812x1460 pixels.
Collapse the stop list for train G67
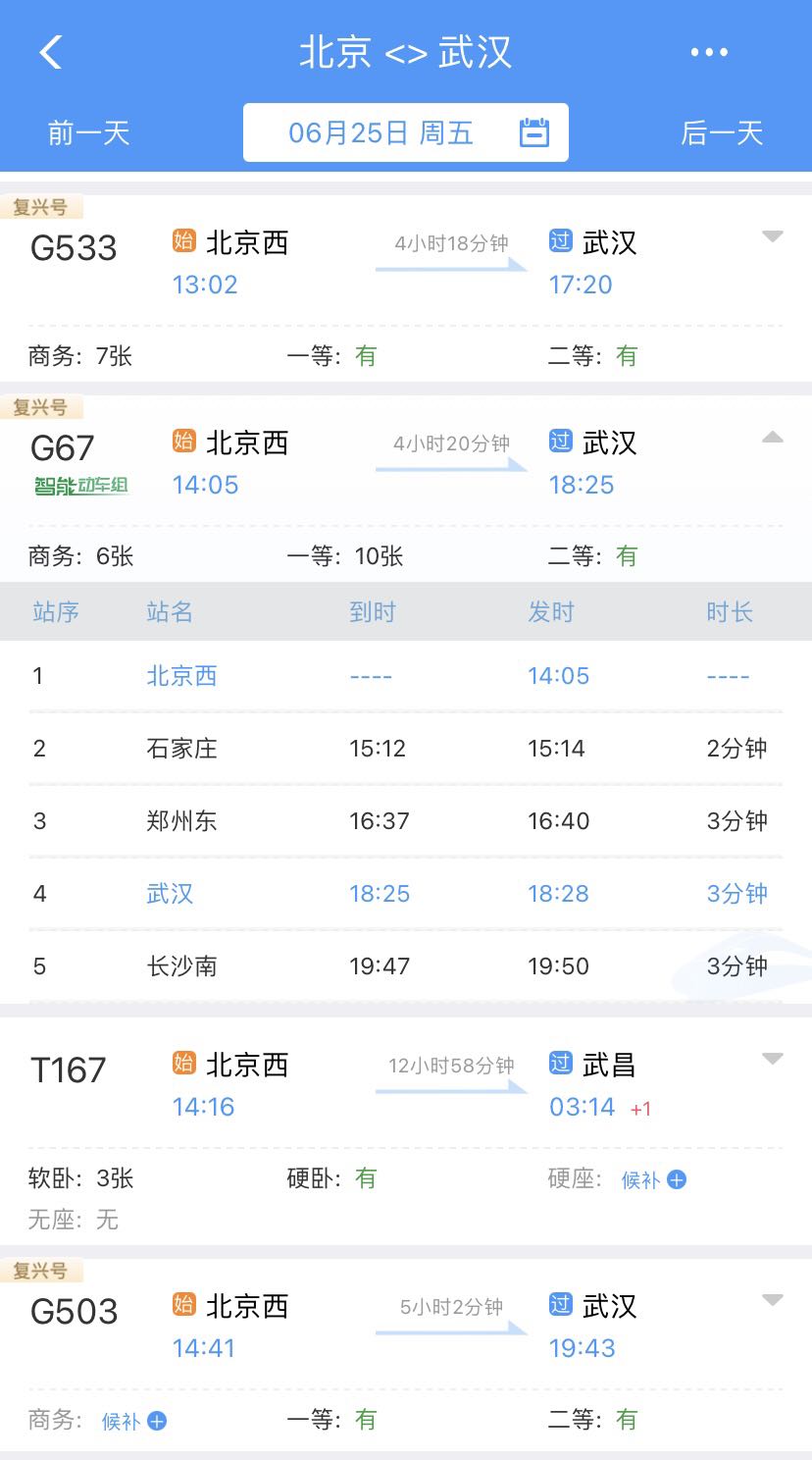(x=773, y=437)
